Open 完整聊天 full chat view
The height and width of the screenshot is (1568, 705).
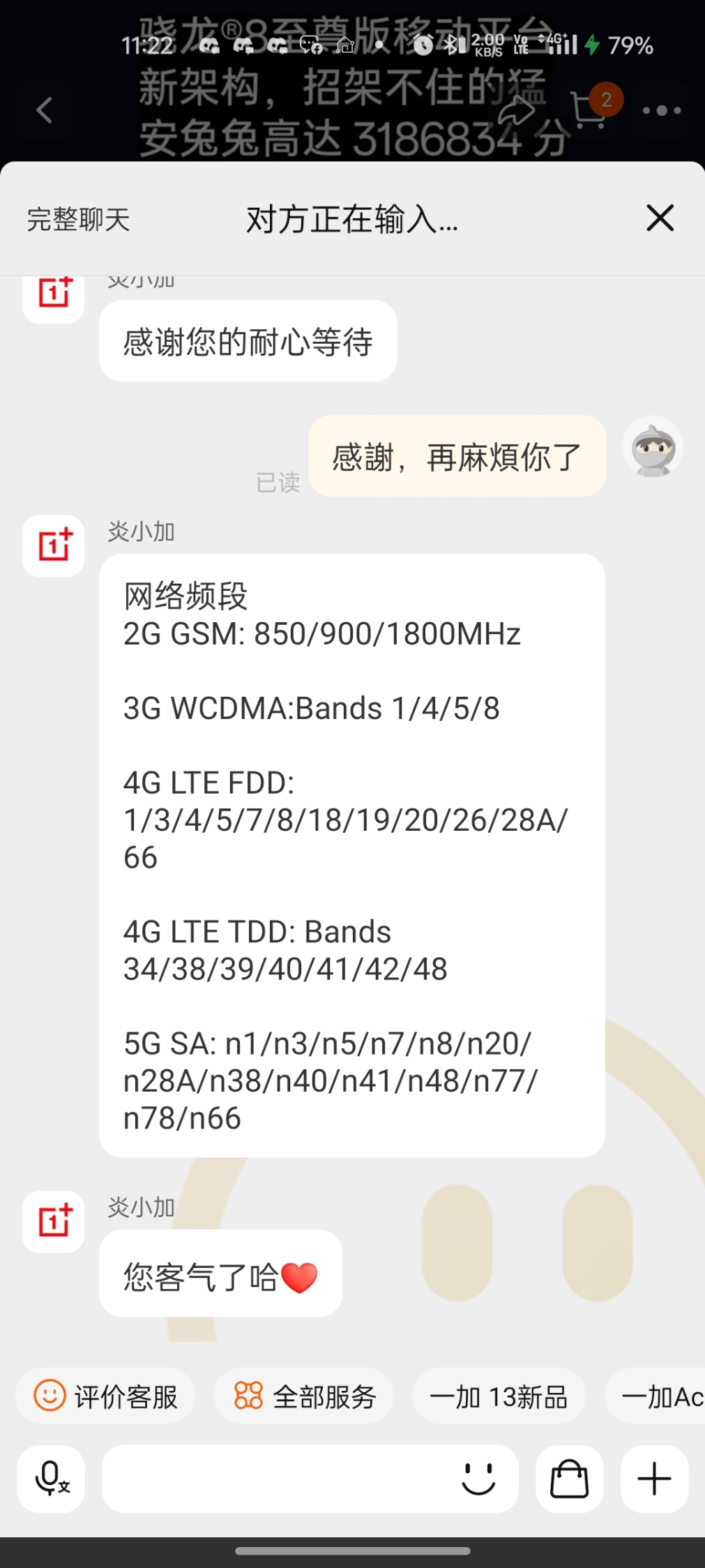tap(79, 220)
